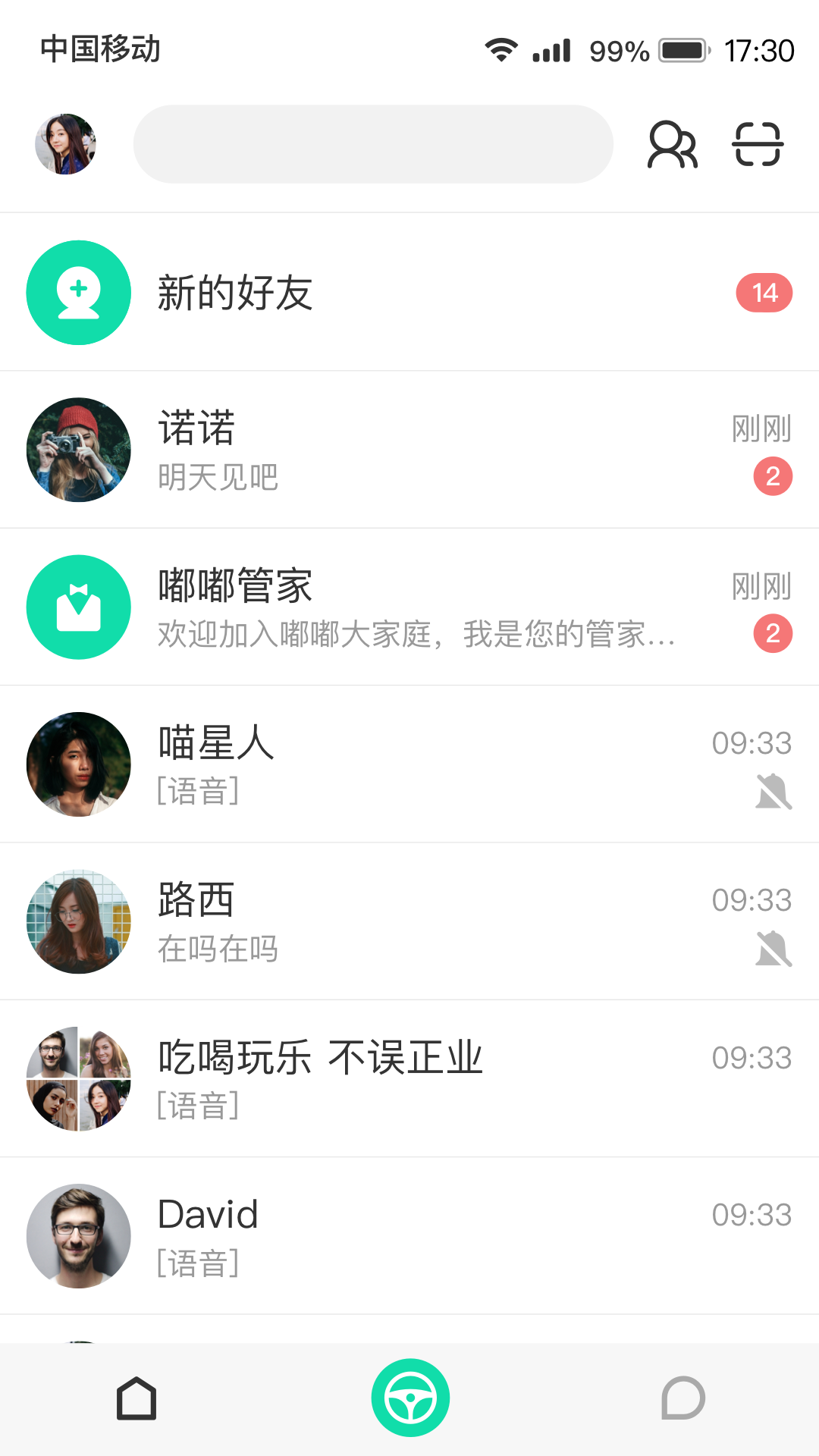819x1456 pixels.
Task: Open my profile avatar
Action: coord(65,144)
